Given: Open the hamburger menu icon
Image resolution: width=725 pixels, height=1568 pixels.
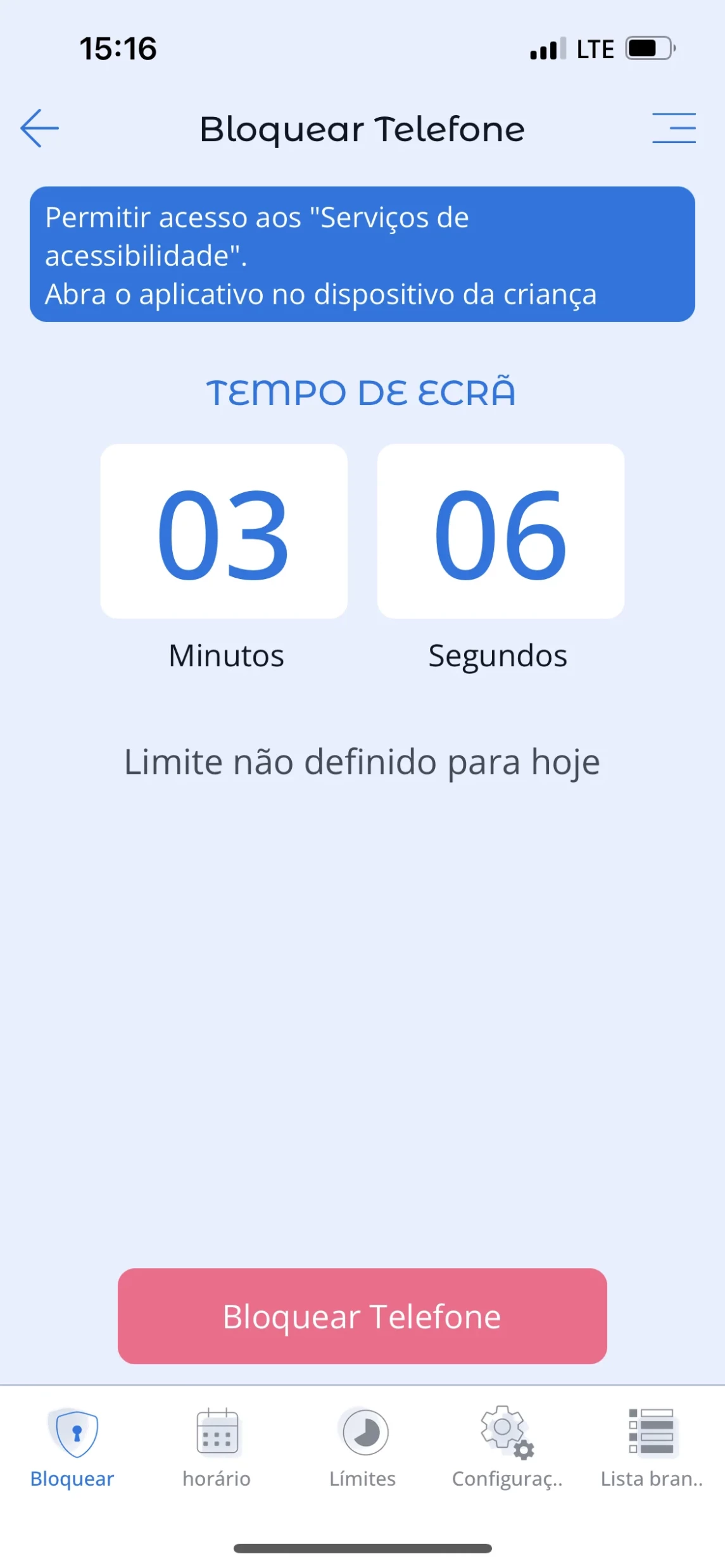Looking at the screenshot, I should click(674, 128).
